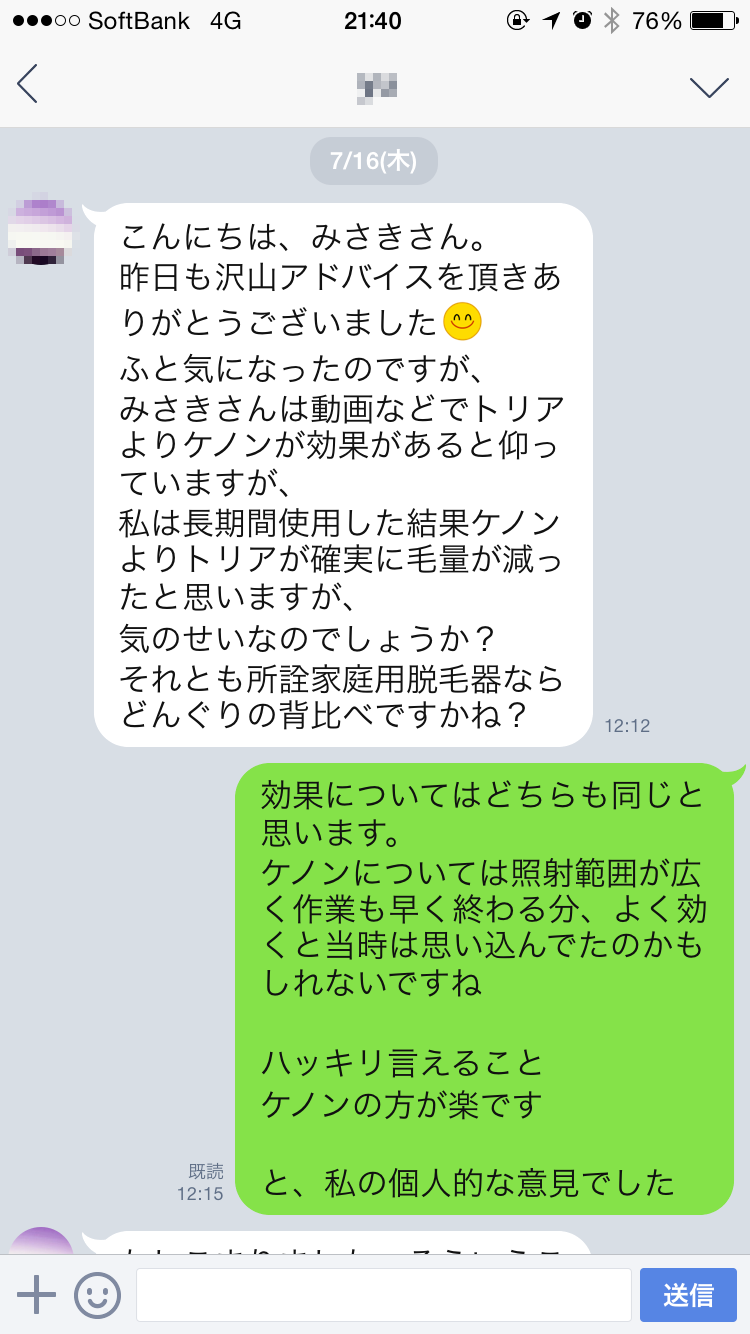Tap the message text field
The image size is (750, 1334).
(383, 1295)
